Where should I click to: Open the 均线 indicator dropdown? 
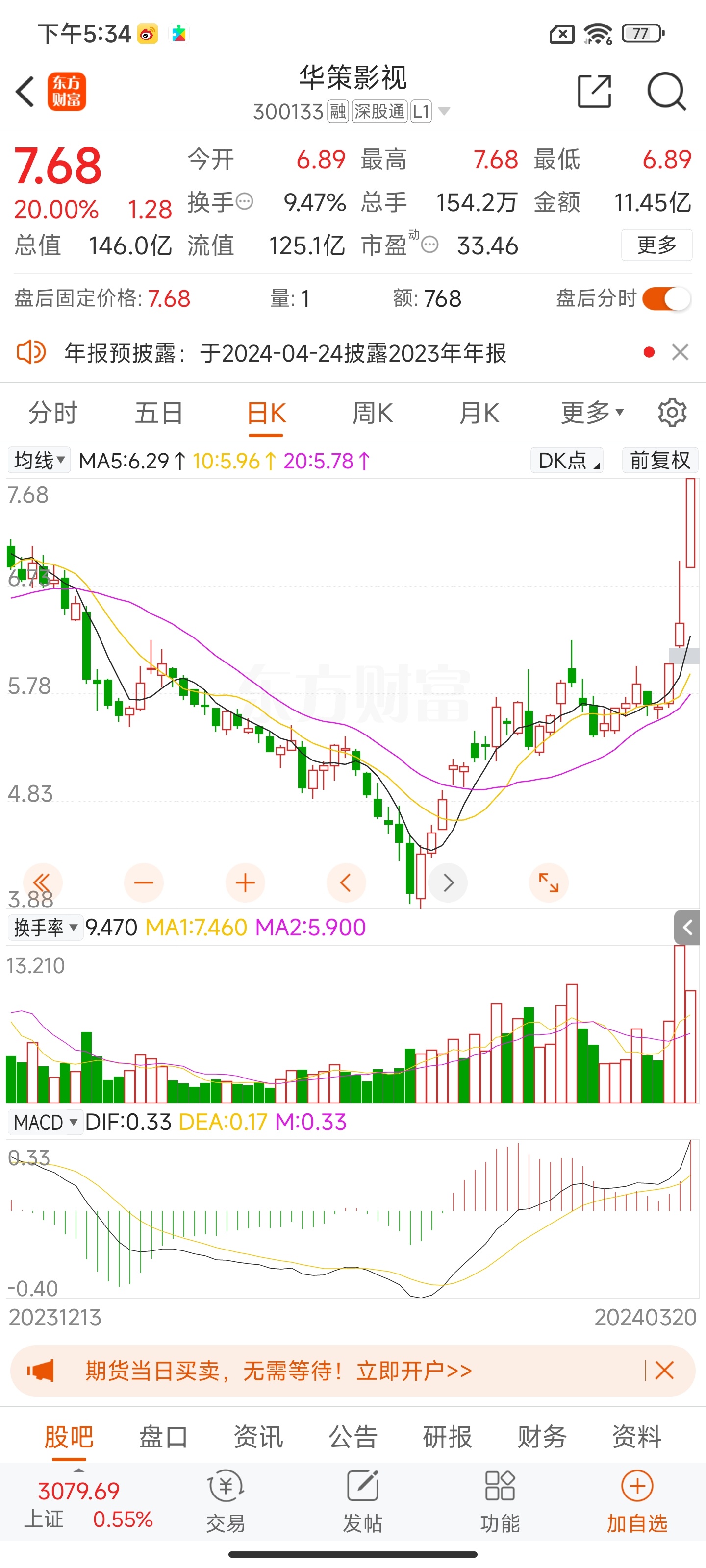[x=39, y=460]
